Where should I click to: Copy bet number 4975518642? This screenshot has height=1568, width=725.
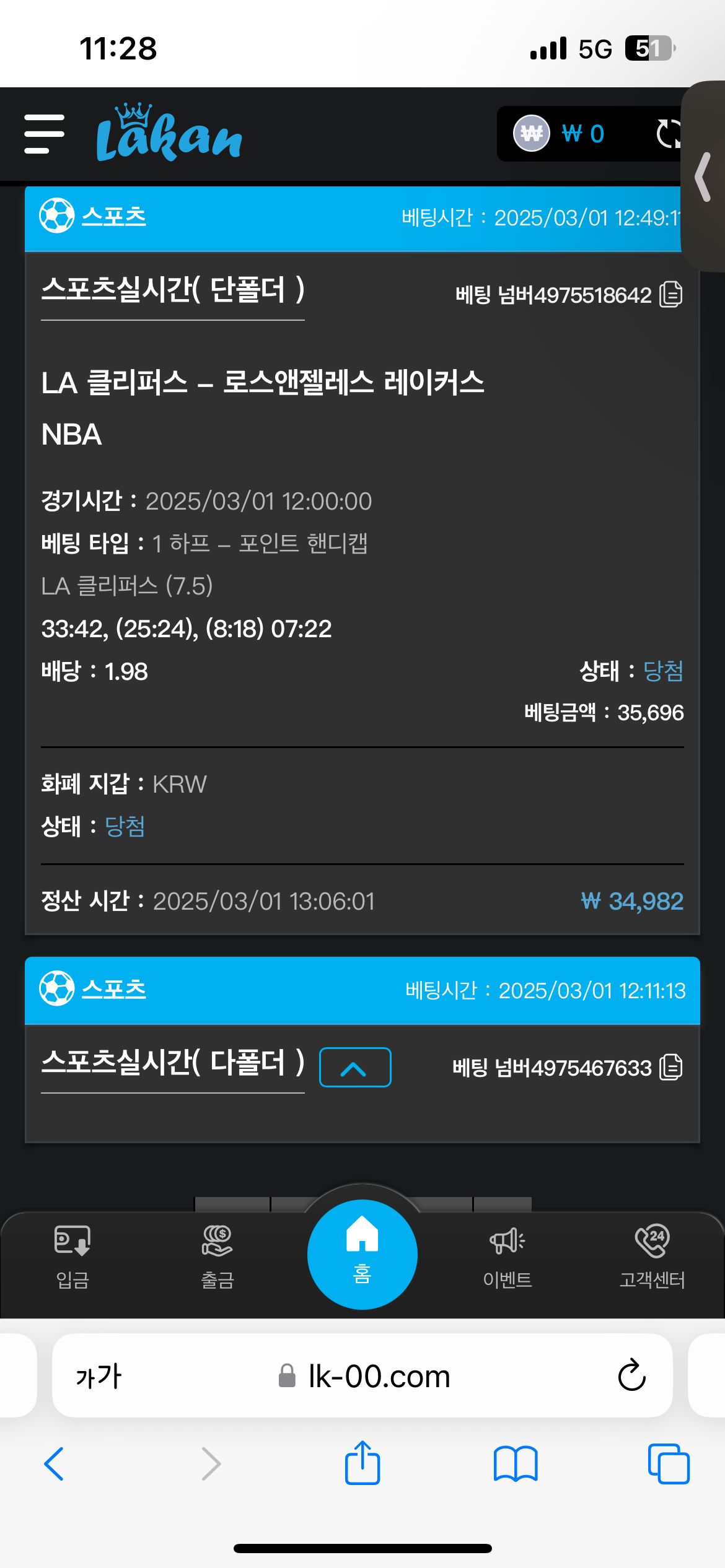click(x=671, y=295)
